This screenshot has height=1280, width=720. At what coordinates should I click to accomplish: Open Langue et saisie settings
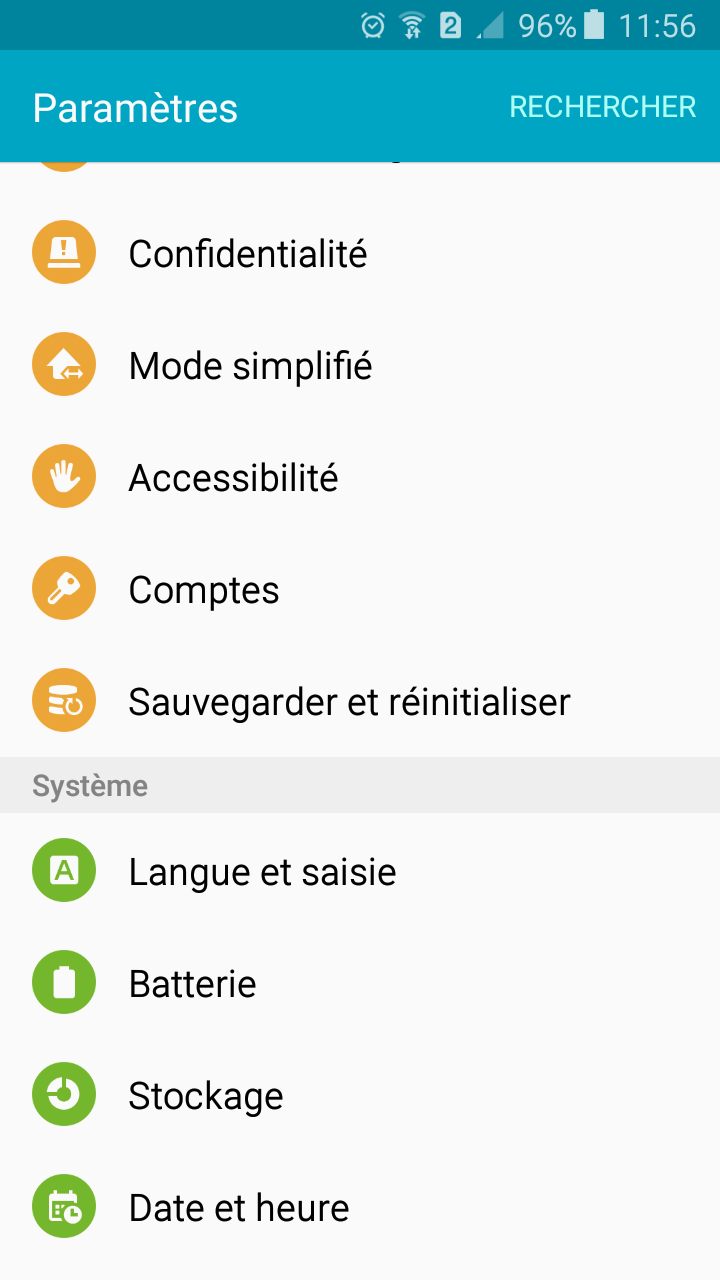click(262, 872)
